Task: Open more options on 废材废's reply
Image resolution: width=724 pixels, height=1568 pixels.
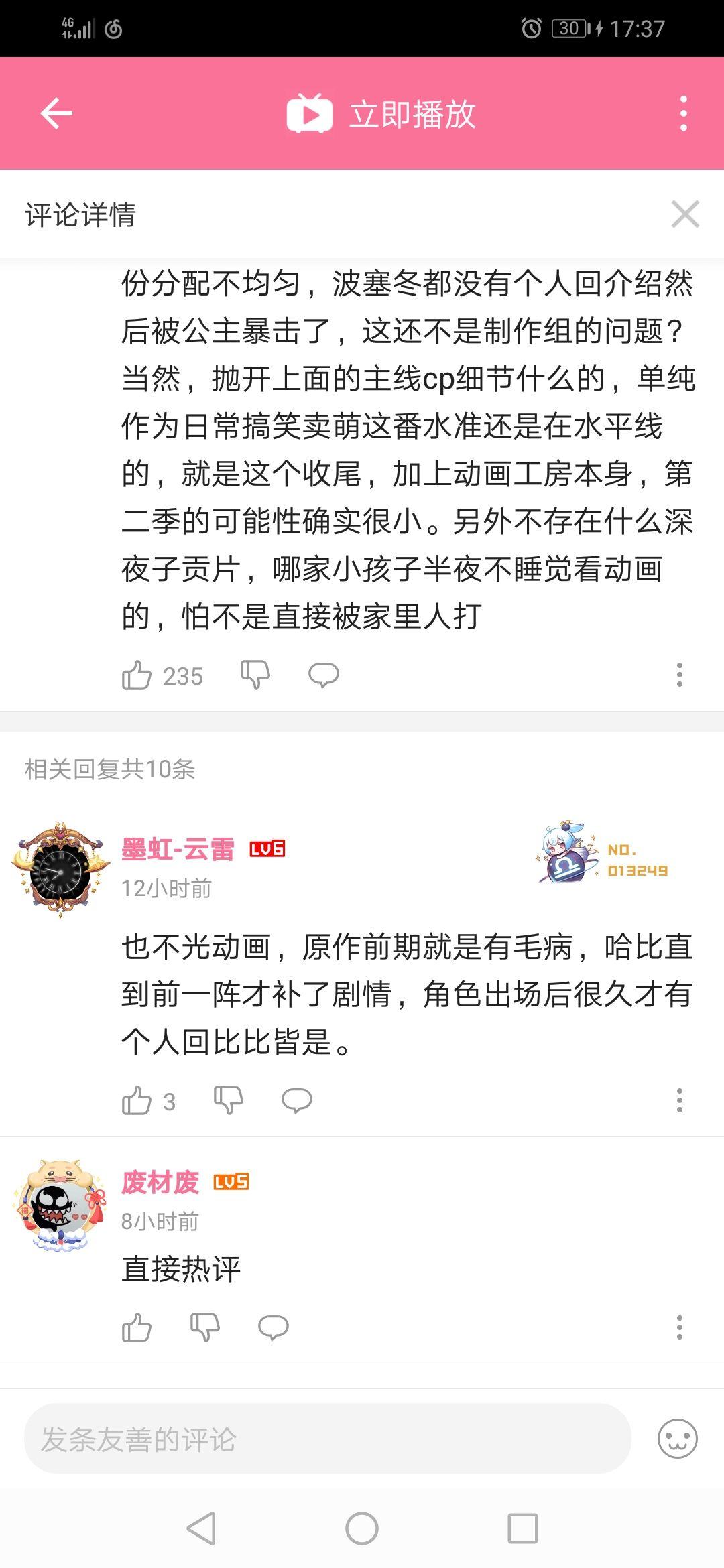Action: tap(679, 1327)
